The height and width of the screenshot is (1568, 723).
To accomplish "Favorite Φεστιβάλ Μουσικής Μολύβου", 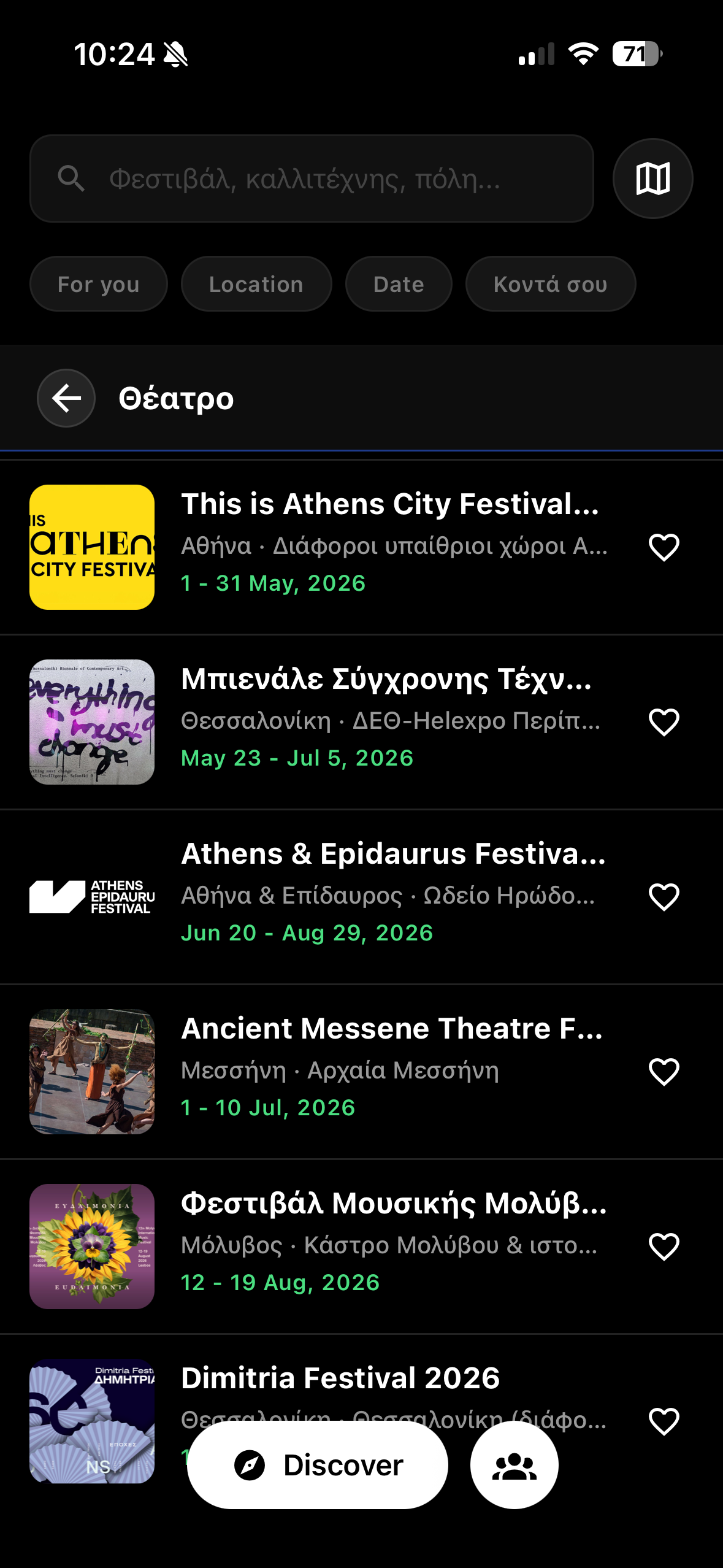I will (x=664, y=1247).
